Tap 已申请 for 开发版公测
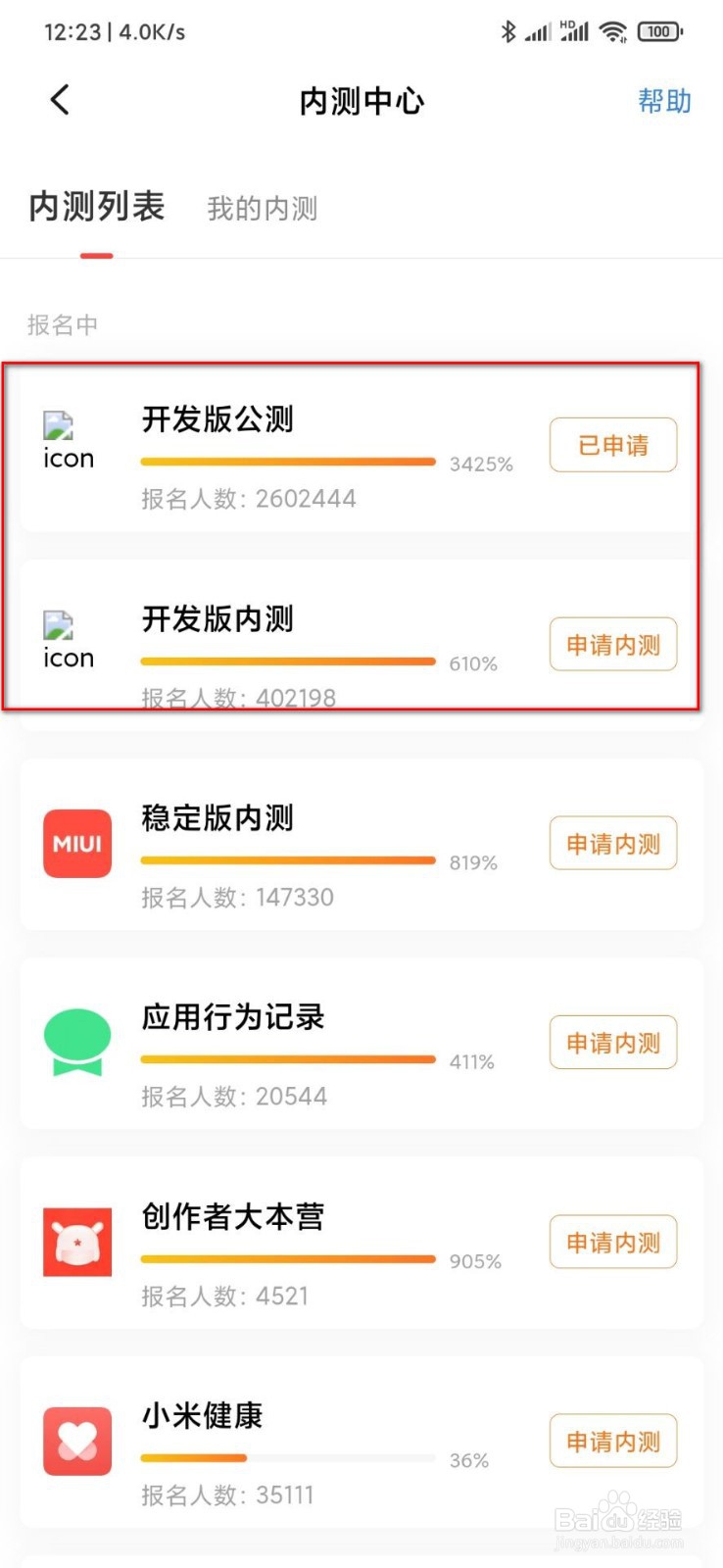The image size is (723, 1568). pyautogui.click(x=613, y=445)
